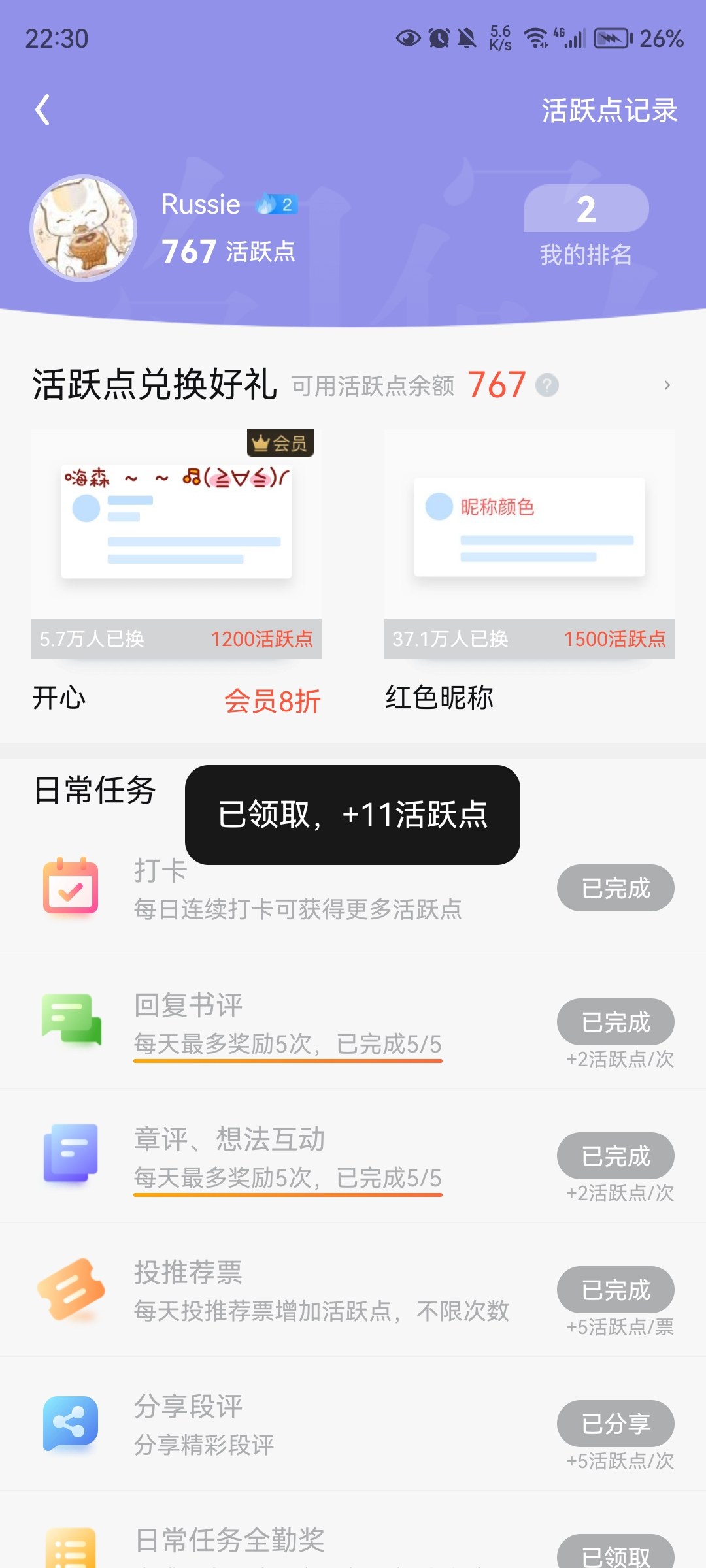Tap 已分享 button for 分享段评
Screen dimensions: 706x1568
[615, 1423]
